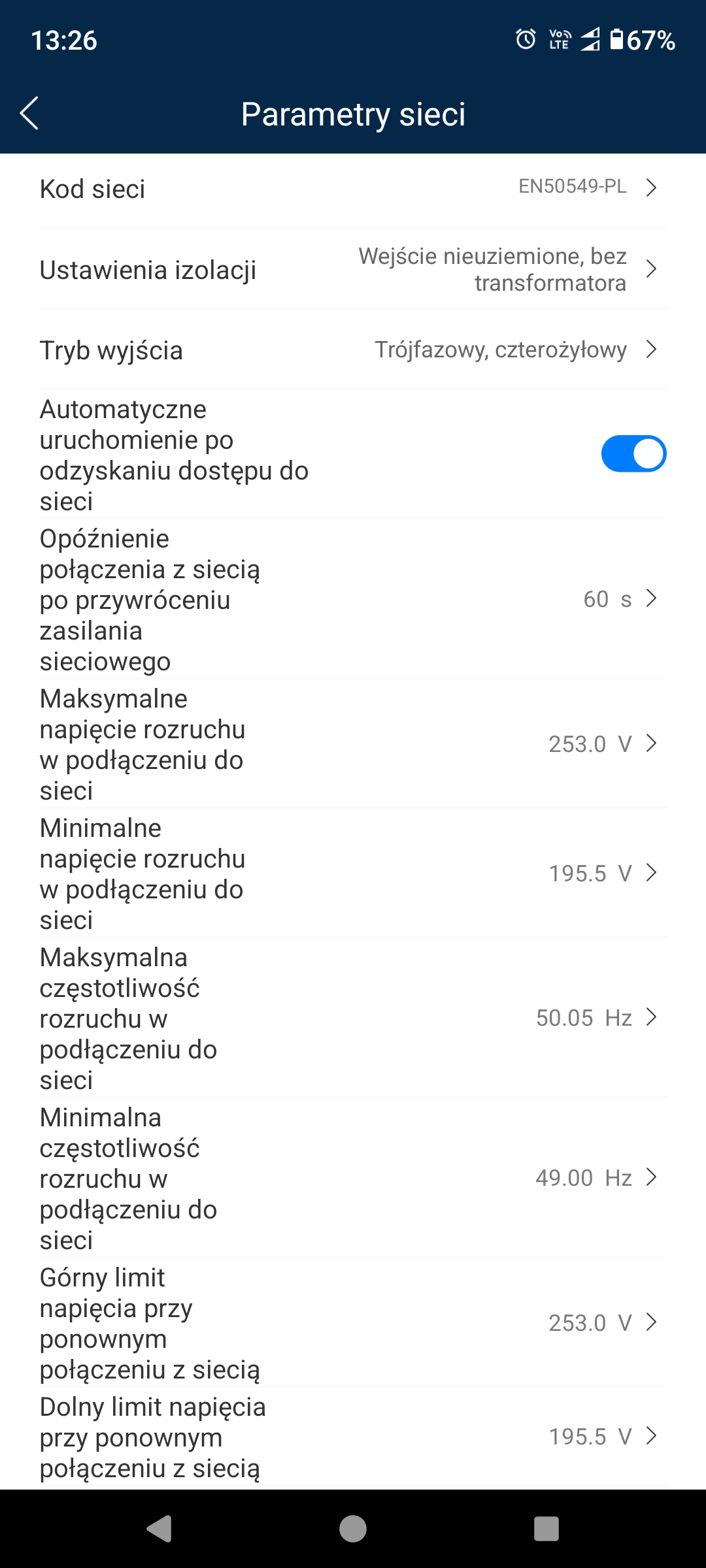The width and height of the screenshot is (706, 1568).
Task: Open Maksymalne napięcie rozruchu w podłączeniu
Action: click(353, 744)
